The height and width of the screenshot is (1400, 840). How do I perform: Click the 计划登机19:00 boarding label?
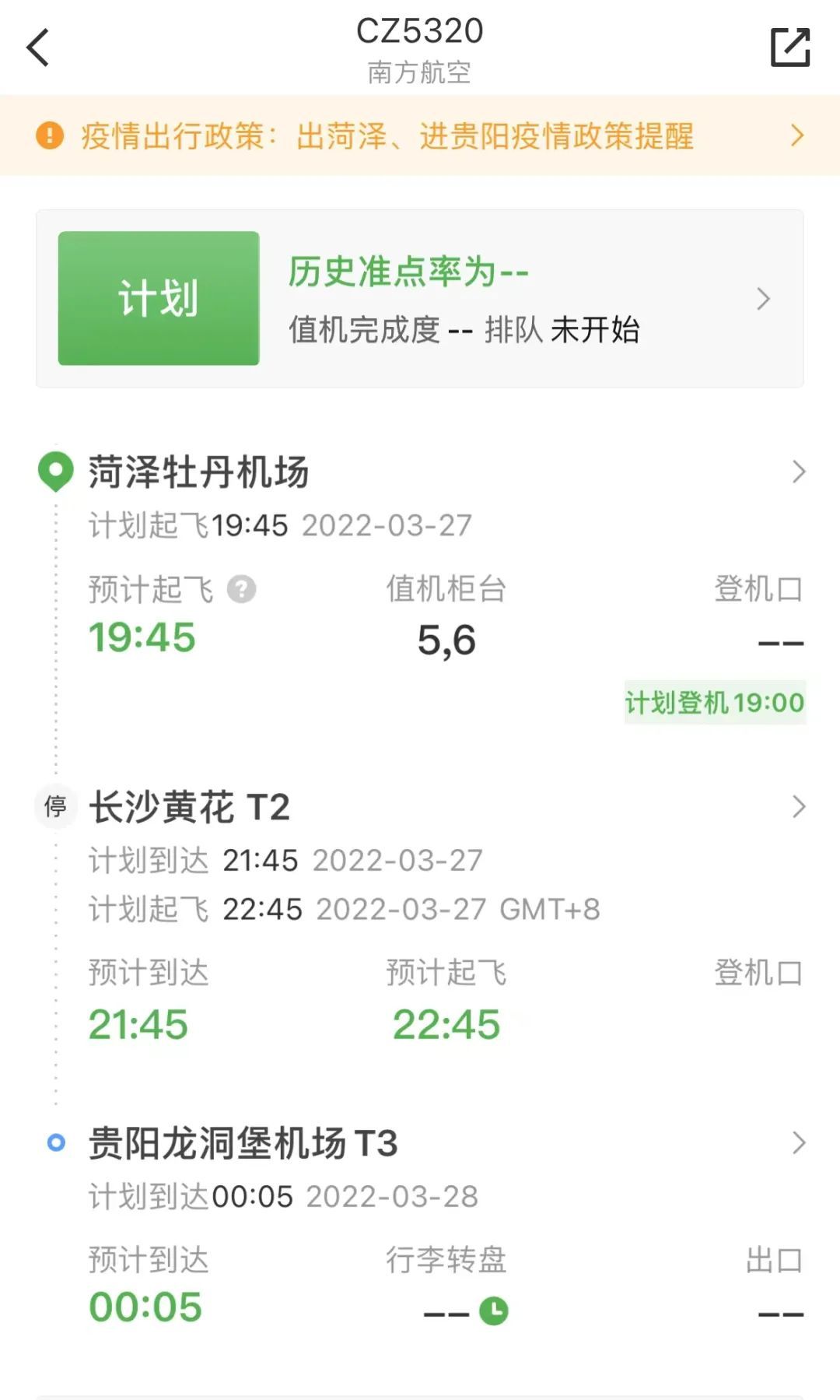pos(715,702)
